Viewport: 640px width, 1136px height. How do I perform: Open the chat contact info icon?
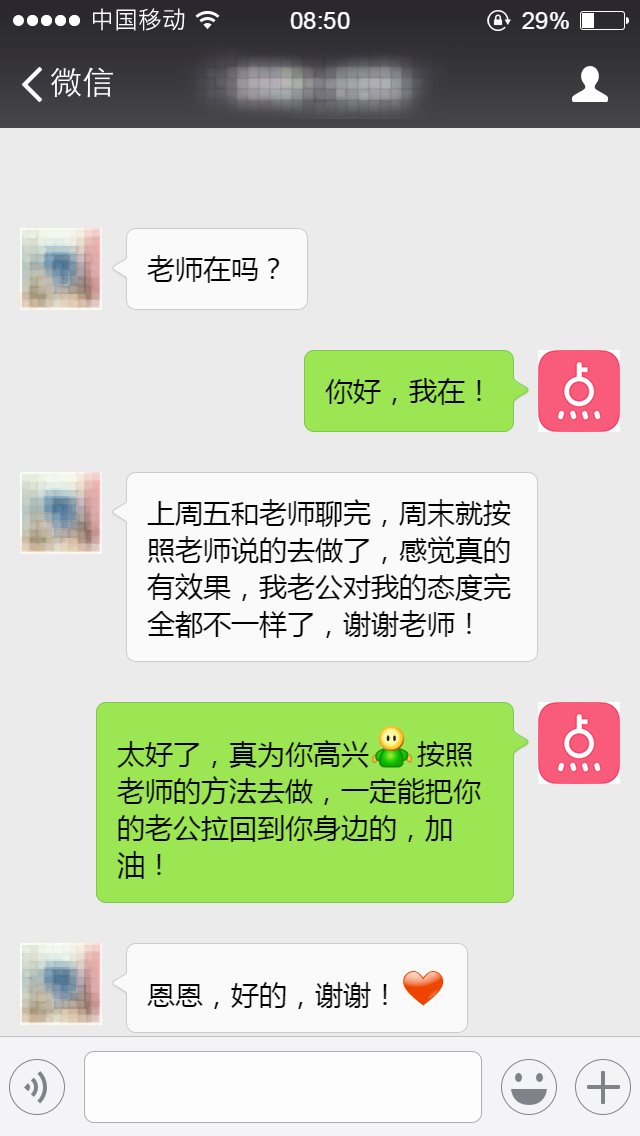click(589, 84)
